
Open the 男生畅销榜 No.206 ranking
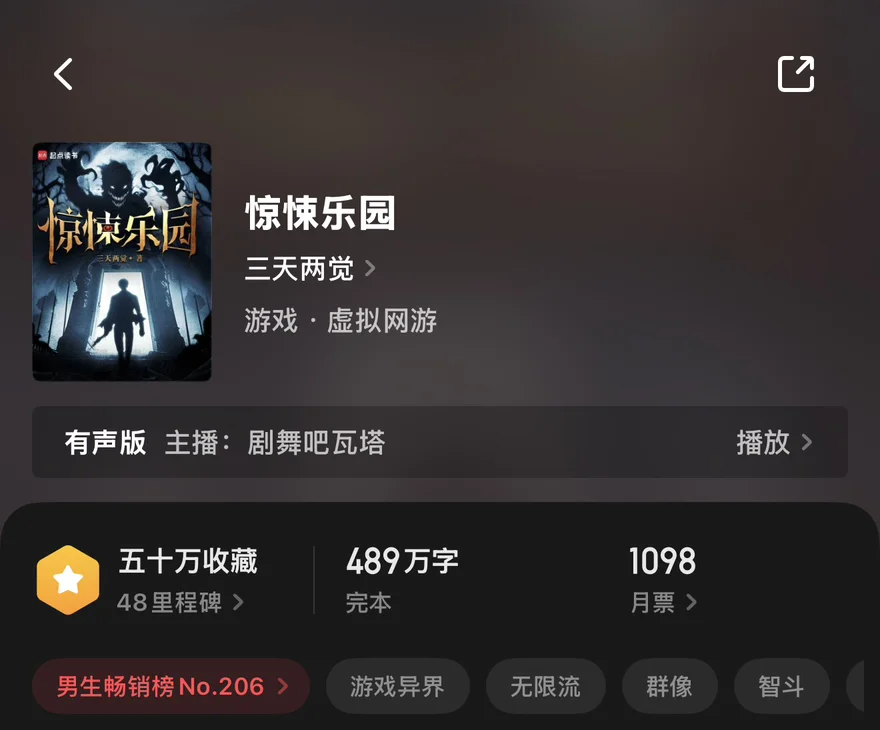click(x=171, y=686)
